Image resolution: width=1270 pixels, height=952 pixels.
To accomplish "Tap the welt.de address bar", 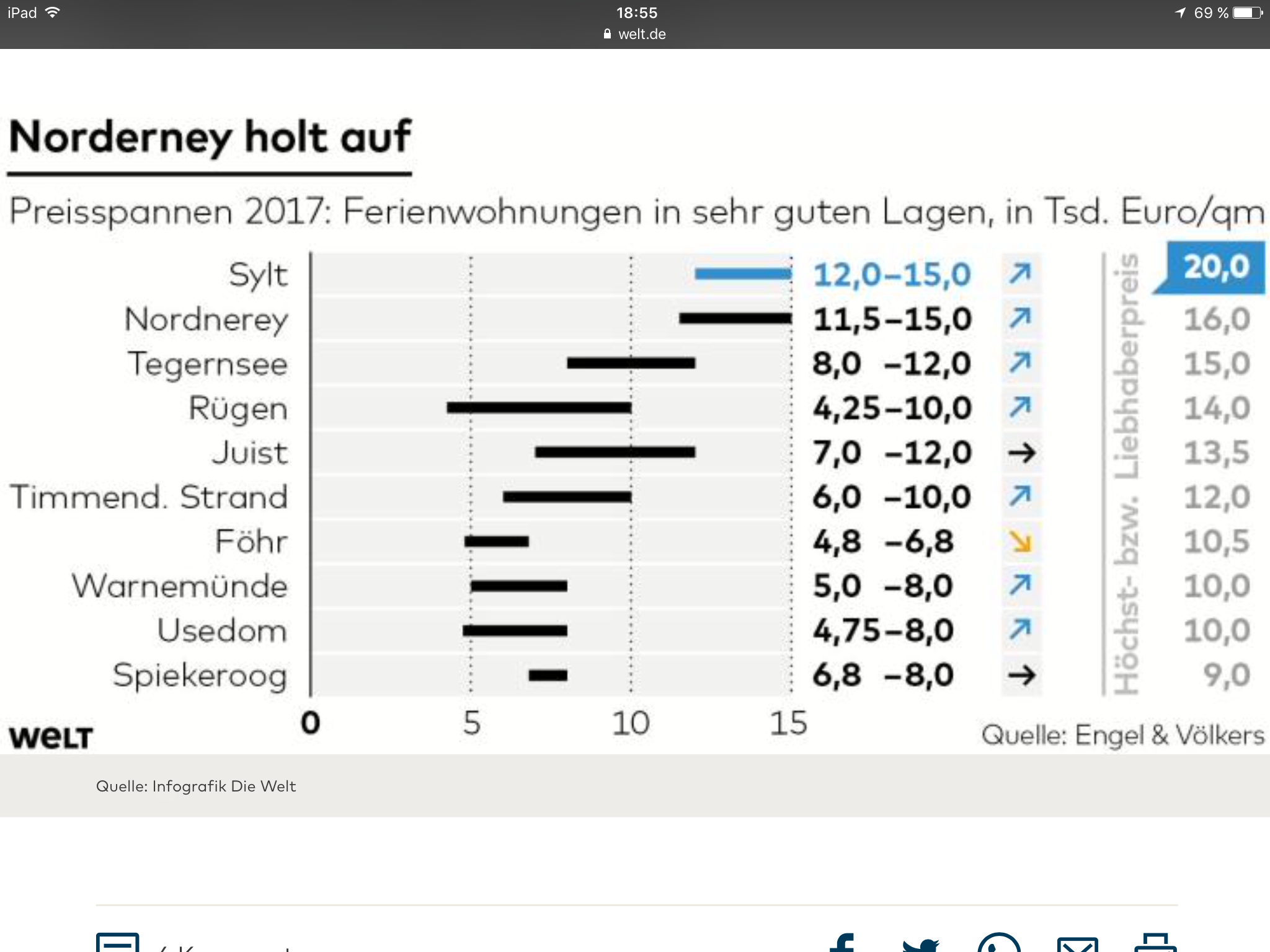I will [635, 34].
